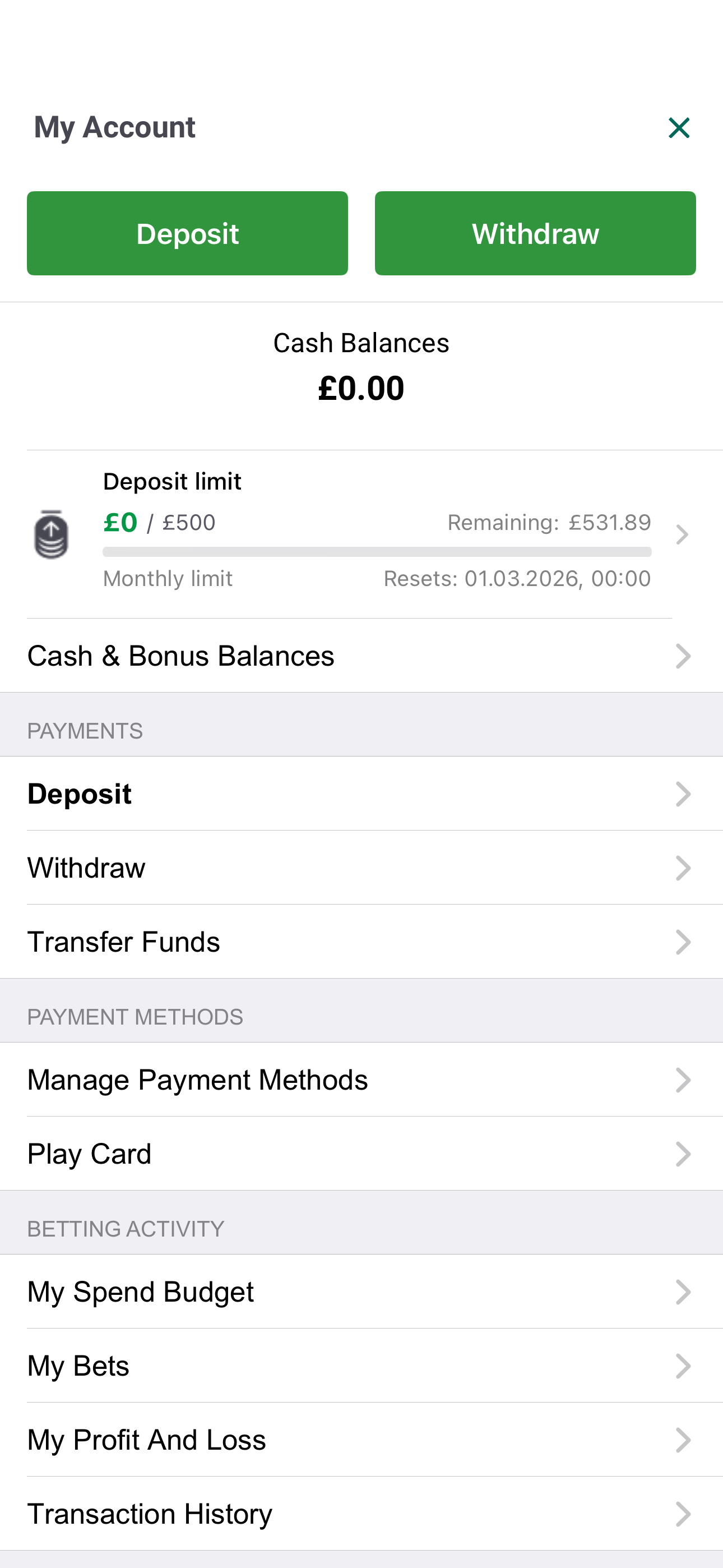723x1568 pixels.
Task: Go to Transfer Funds
Action: tap(361, 942)
